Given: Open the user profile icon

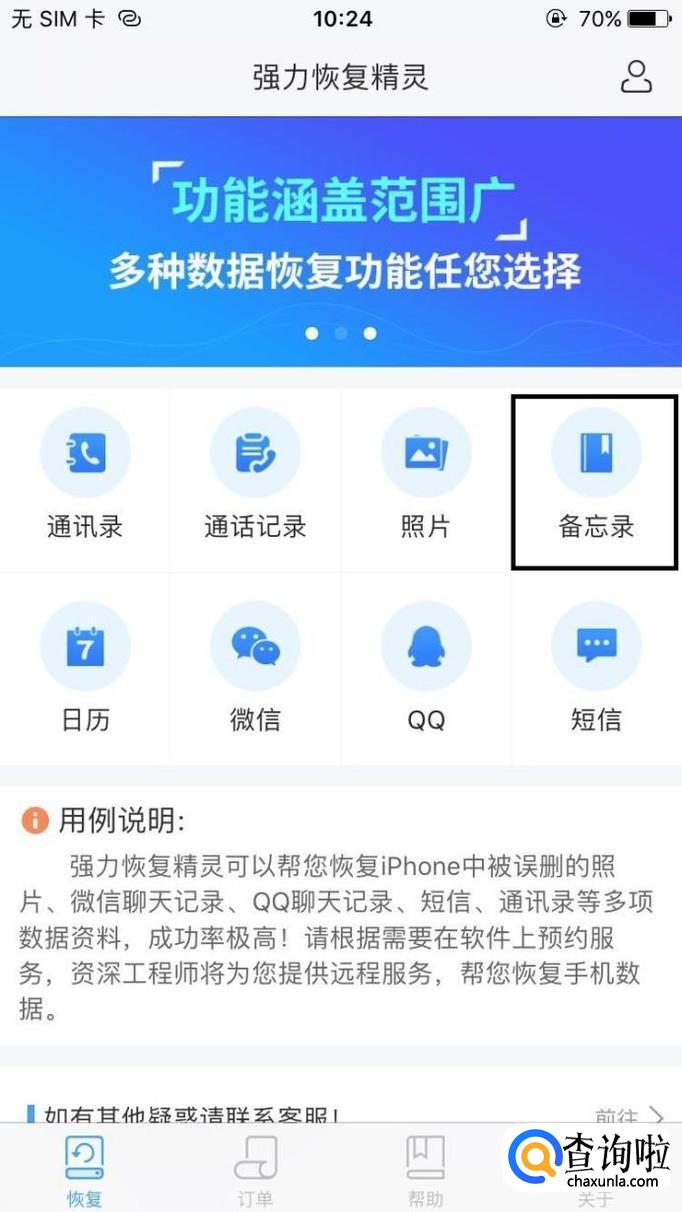Looking at the screenshot, I should tap(636, 77).
